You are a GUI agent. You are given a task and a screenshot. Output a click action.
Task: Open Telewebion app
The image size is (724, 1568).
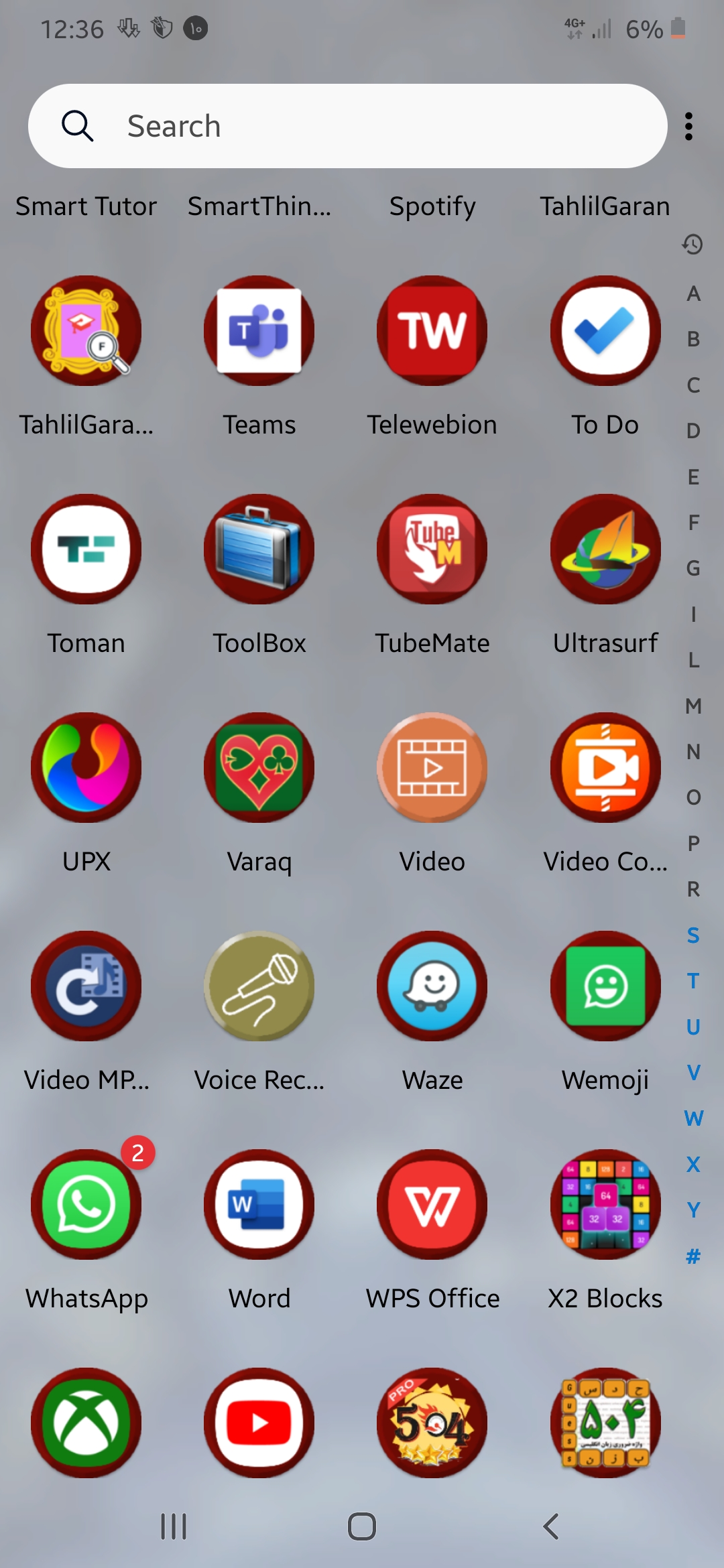[432, 331]
